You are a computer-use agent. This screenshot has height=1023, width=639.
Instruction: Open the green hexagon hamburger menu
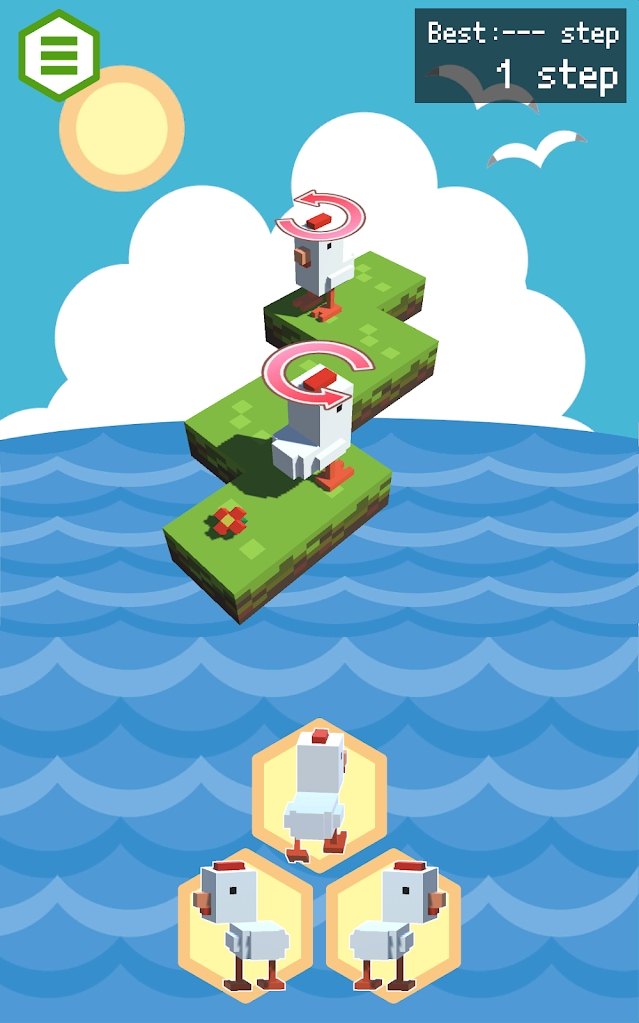point(58,55)
